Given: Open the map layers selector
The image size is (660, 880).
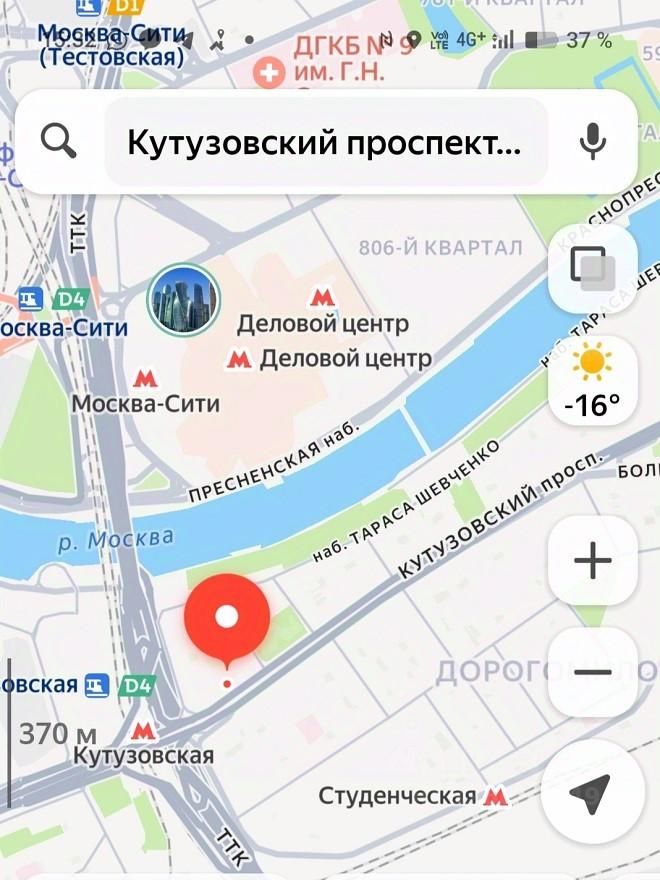Looking at the screenshot, I should (593, 267).
